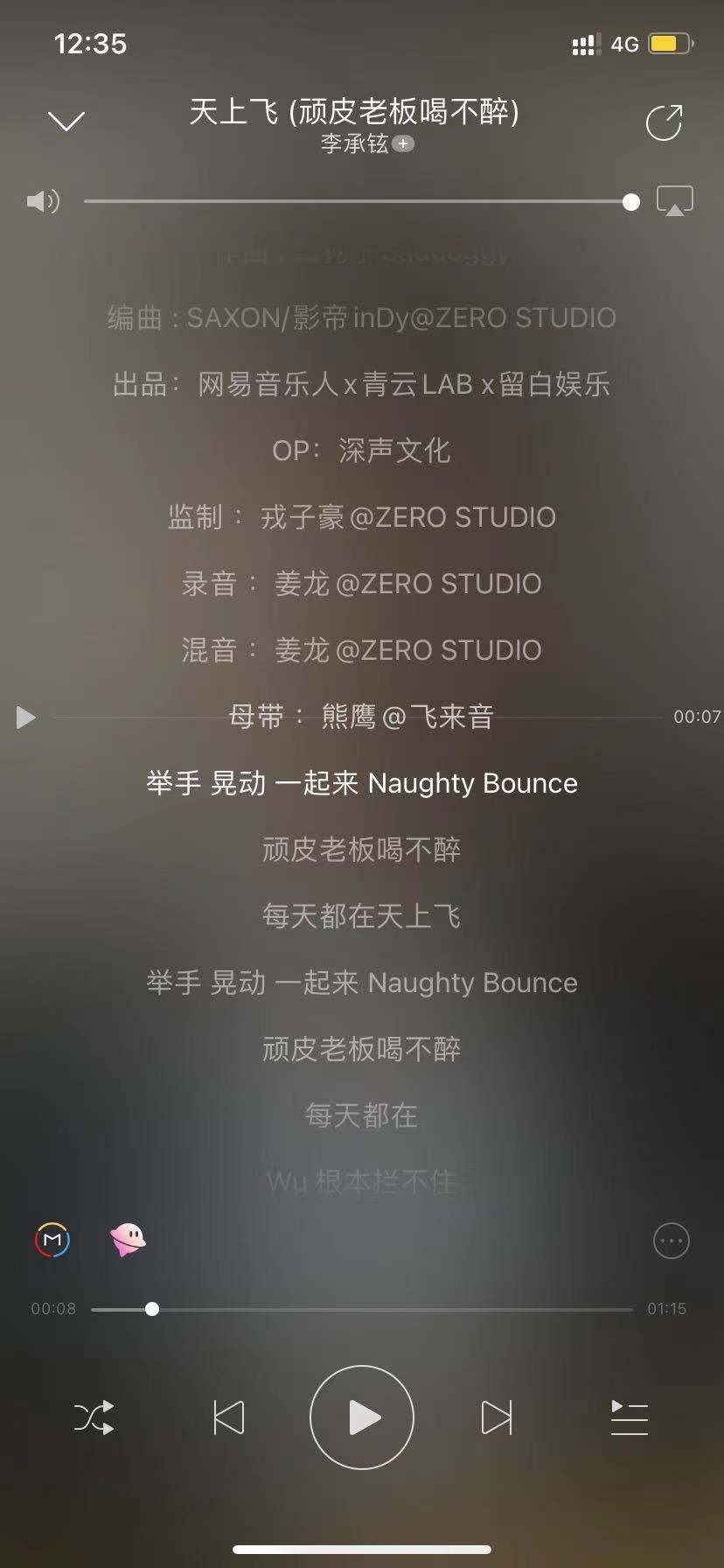Open AirPlay device selection
Viewport: 724px width, 1568px height.
(x=674, y=201)
